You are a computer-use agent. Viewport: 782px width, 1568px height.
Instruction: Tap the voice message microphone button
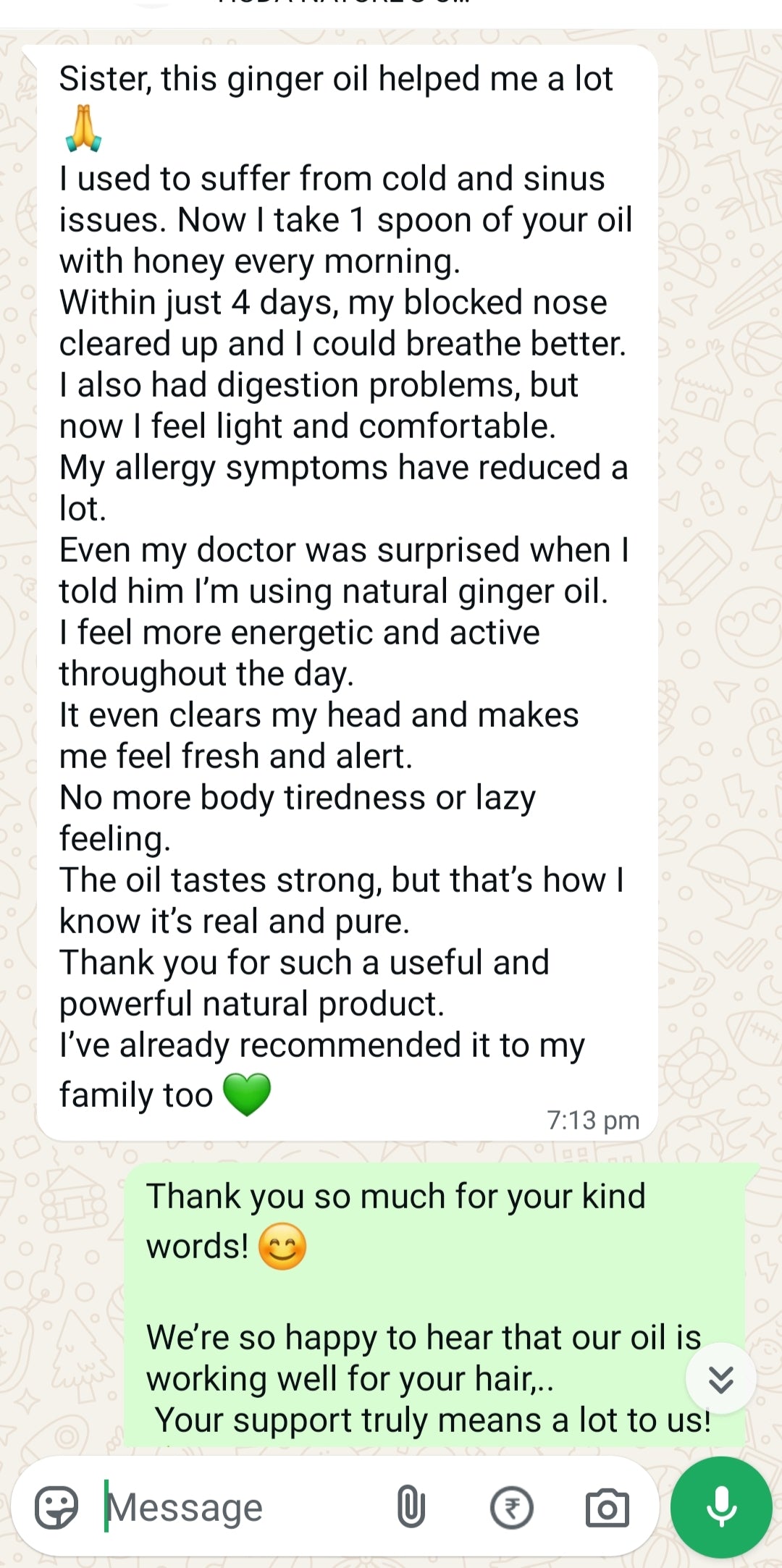(x=721, y=1507)
